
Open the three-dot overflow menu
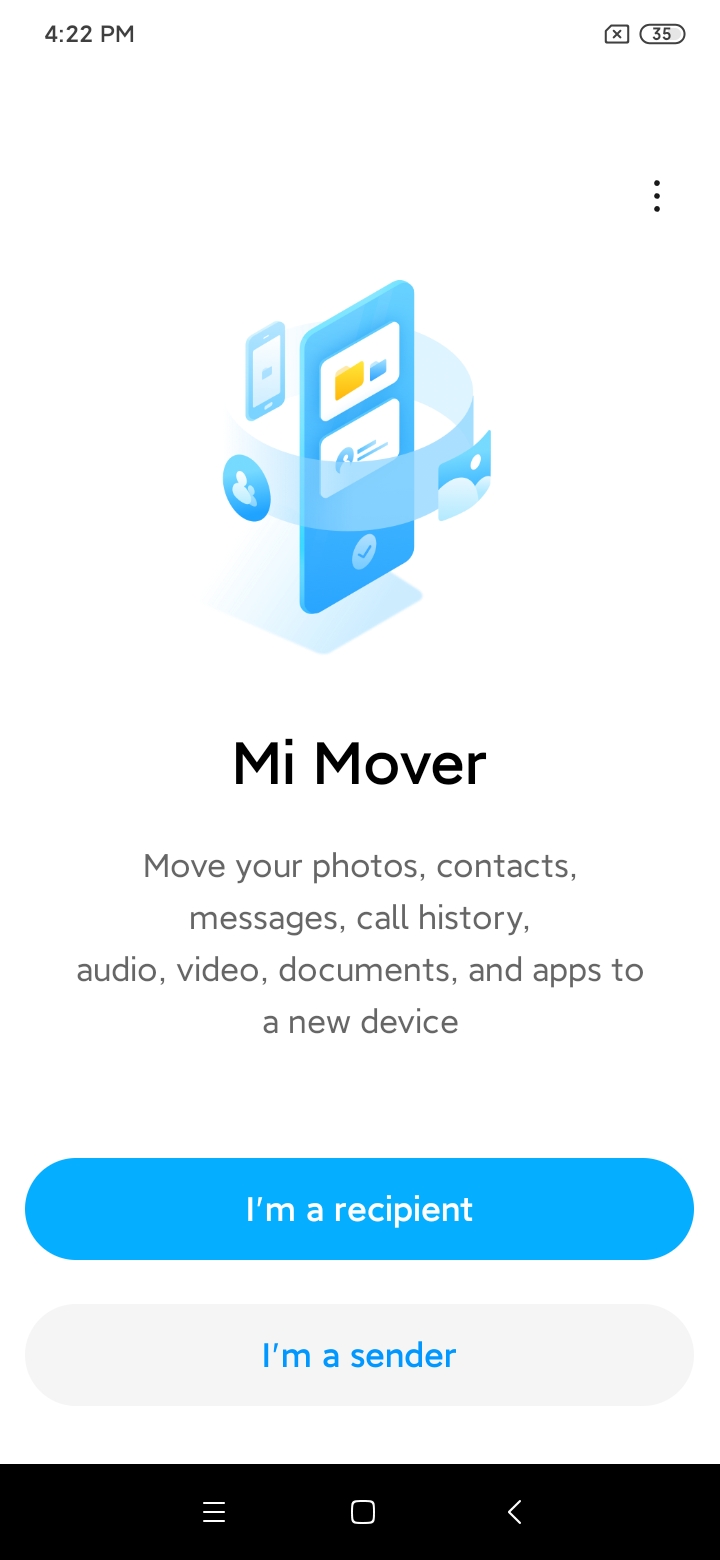coord(656,196)
